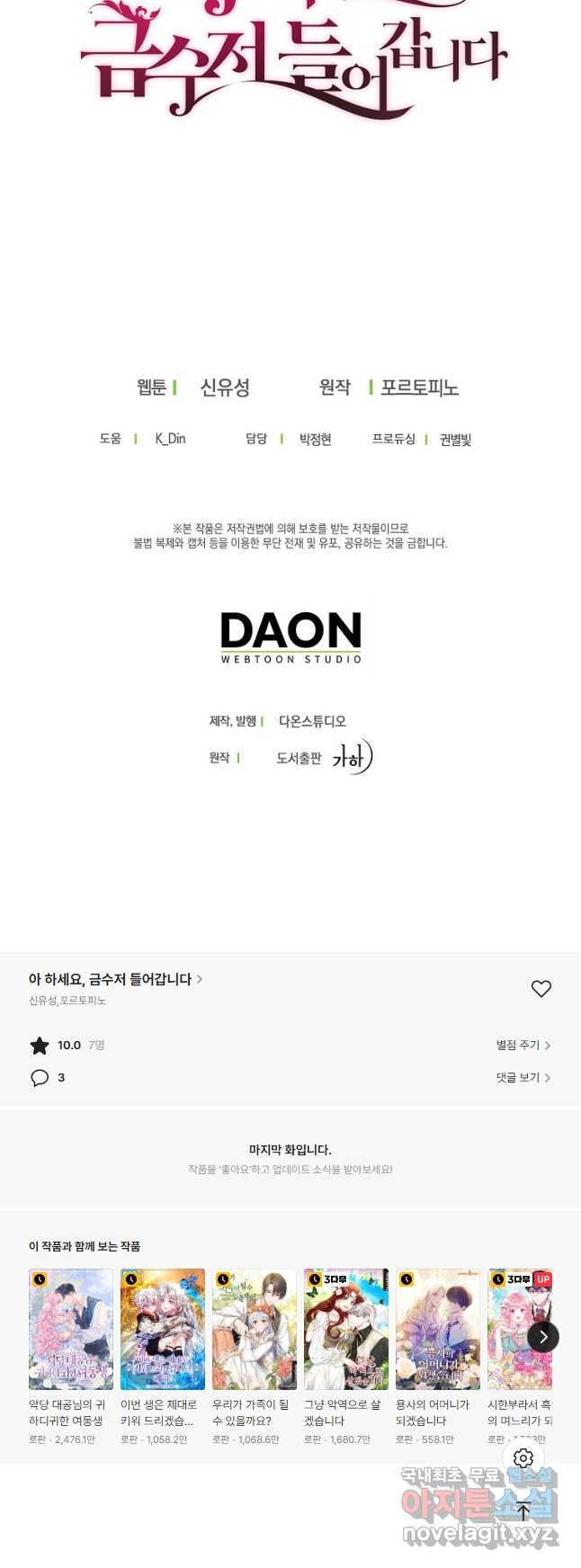Show next recommended titles with arrow
581x1568 pixels.
(x=543, y=1337)
